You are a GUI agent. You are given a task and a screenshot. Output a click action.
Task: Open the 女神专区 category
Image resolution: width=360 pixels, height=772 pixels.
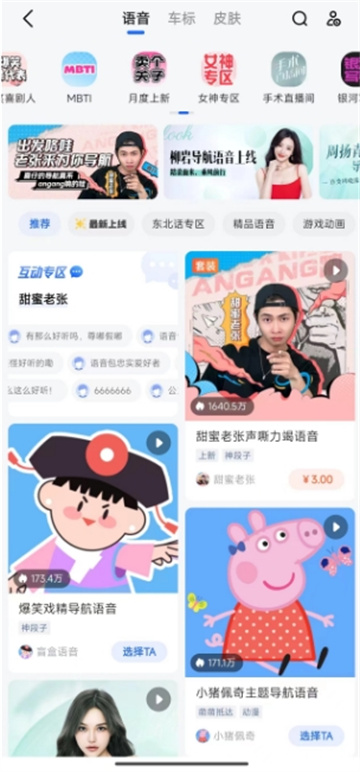[x=219, y=77]
